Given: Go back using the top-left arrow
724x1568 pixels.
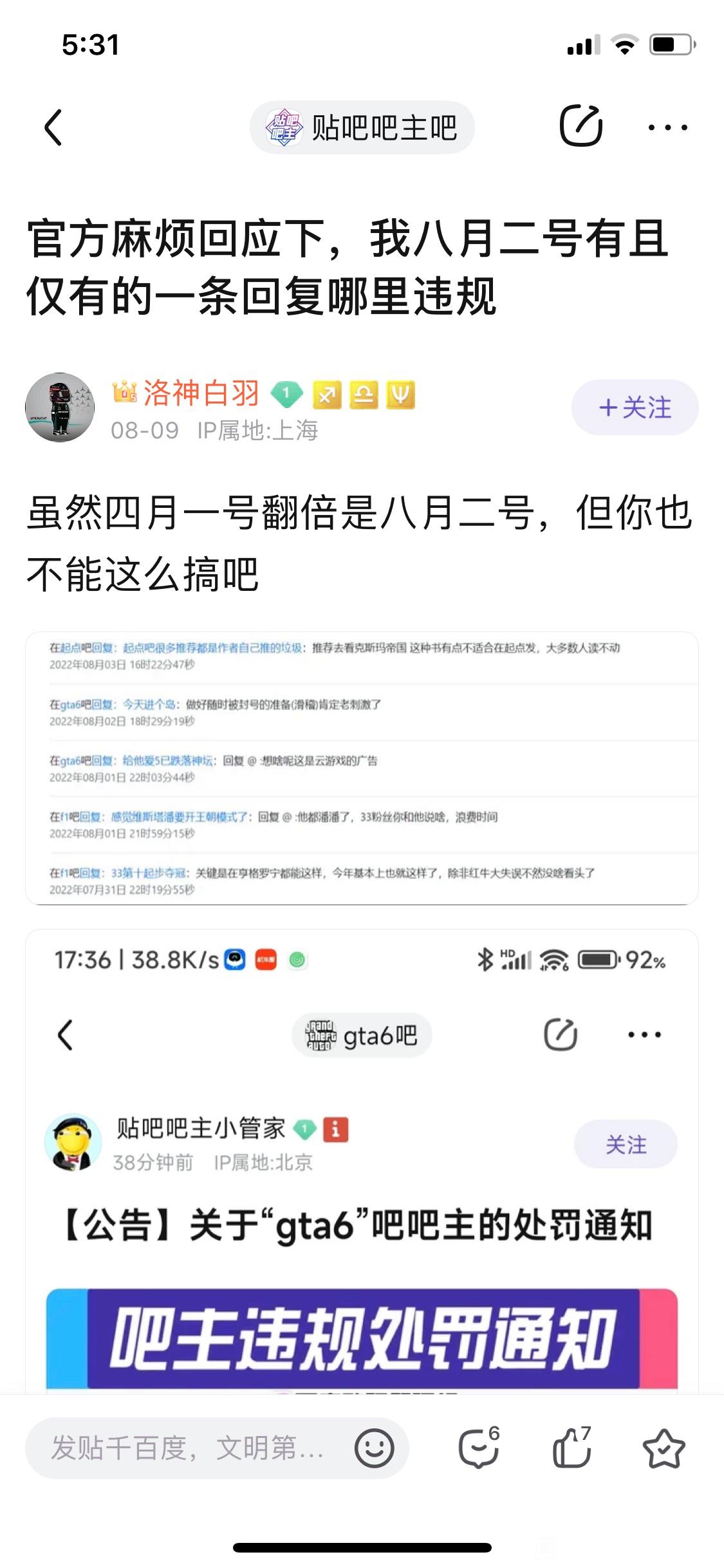Looking at the screenshot, I should point(54,127).
